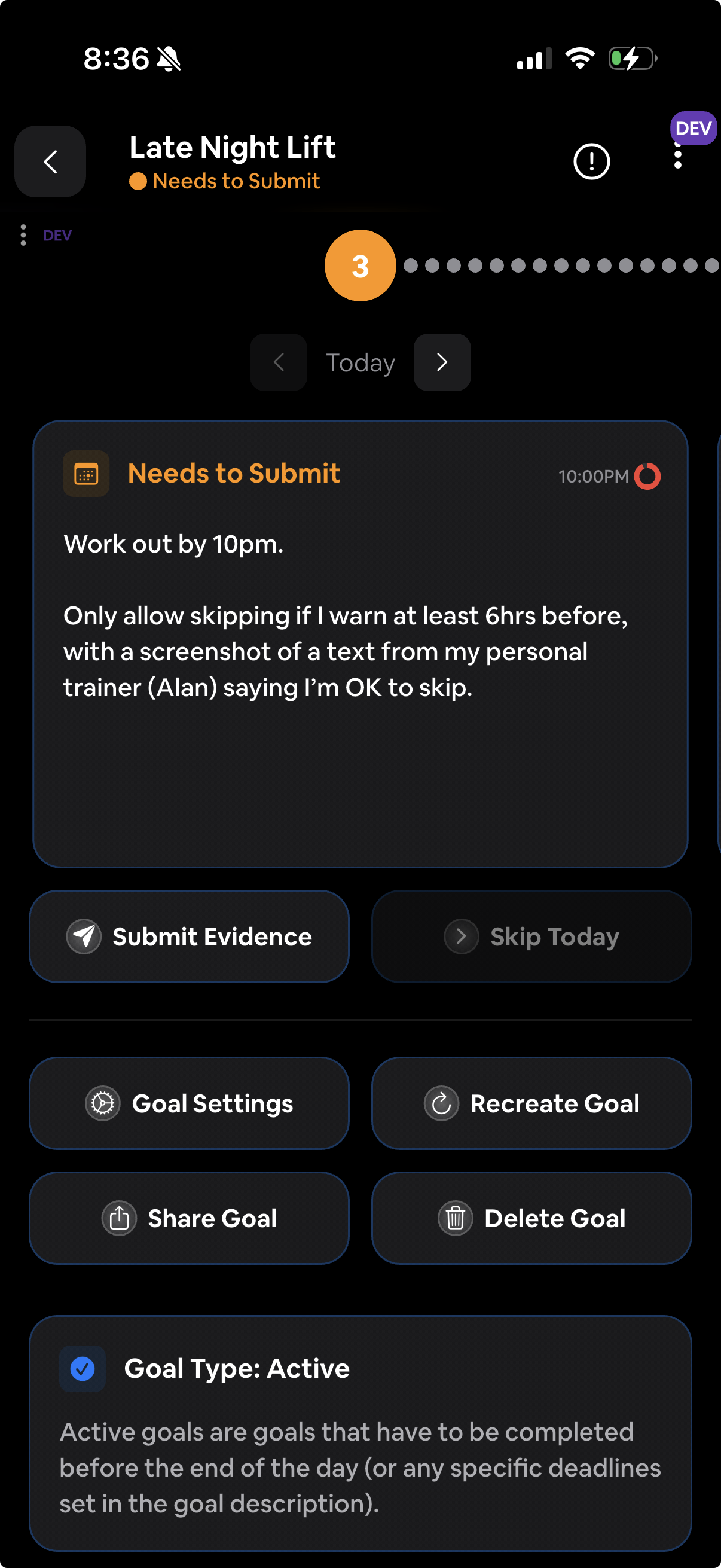Tap the gear icon inside Goal Settings button
The image size is (721, 1568).
coord(103,1103)
